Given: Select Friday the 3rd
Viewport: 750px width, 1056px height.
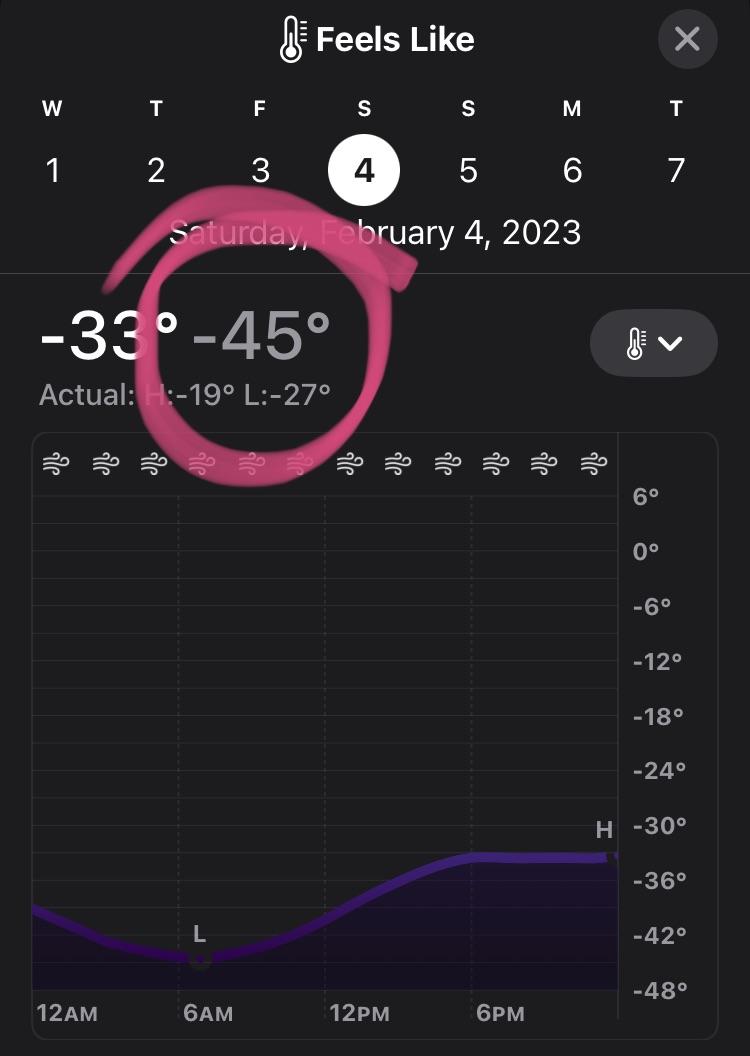Looking at the screenshot, I should pyautogui.click(x=260, y=170).
